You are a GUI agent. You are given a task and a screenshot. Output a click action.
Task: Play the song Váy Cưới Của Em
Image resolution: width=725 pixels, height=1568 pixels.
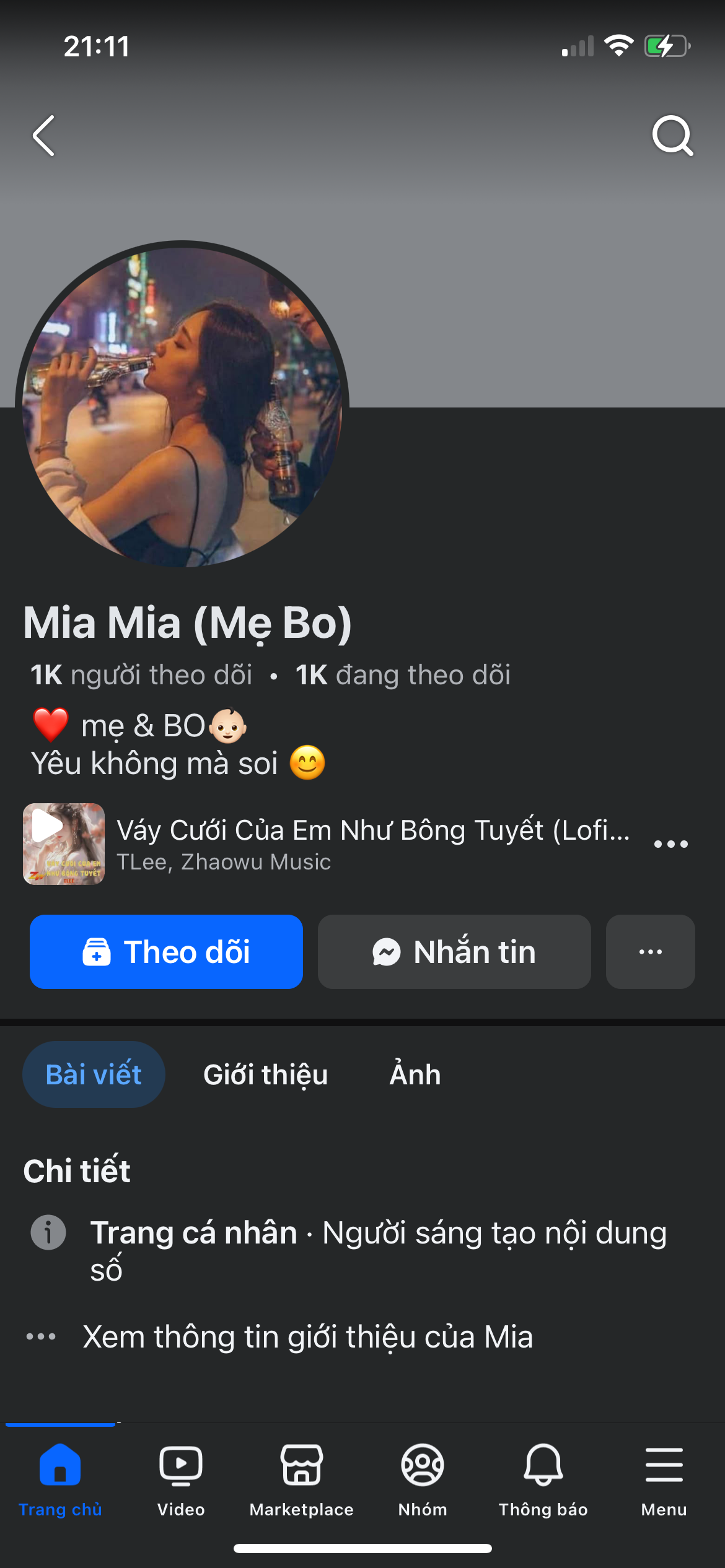tap(64, 843)
